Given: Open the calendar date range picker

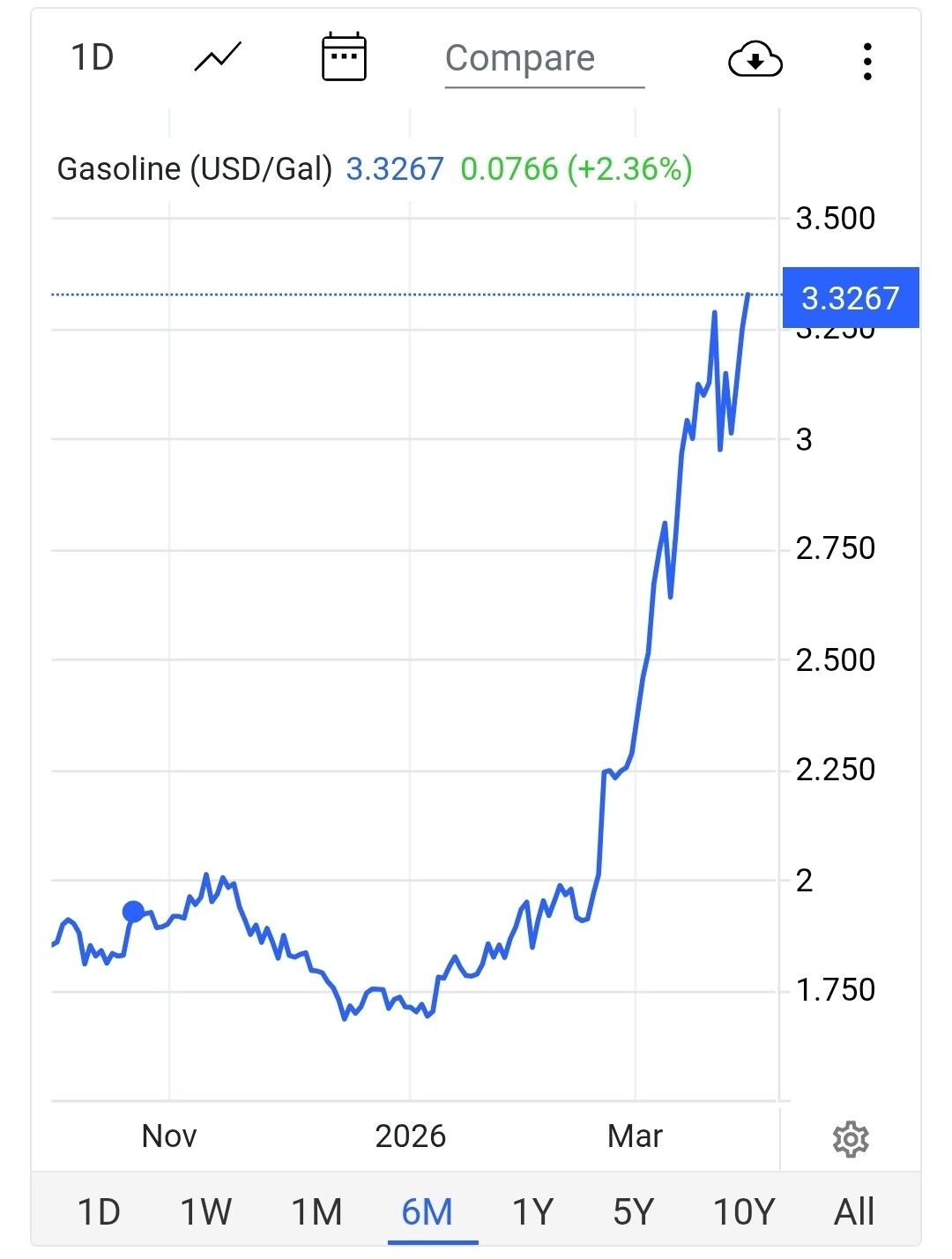Looking at the screenshot, I should tap(344, 58).
